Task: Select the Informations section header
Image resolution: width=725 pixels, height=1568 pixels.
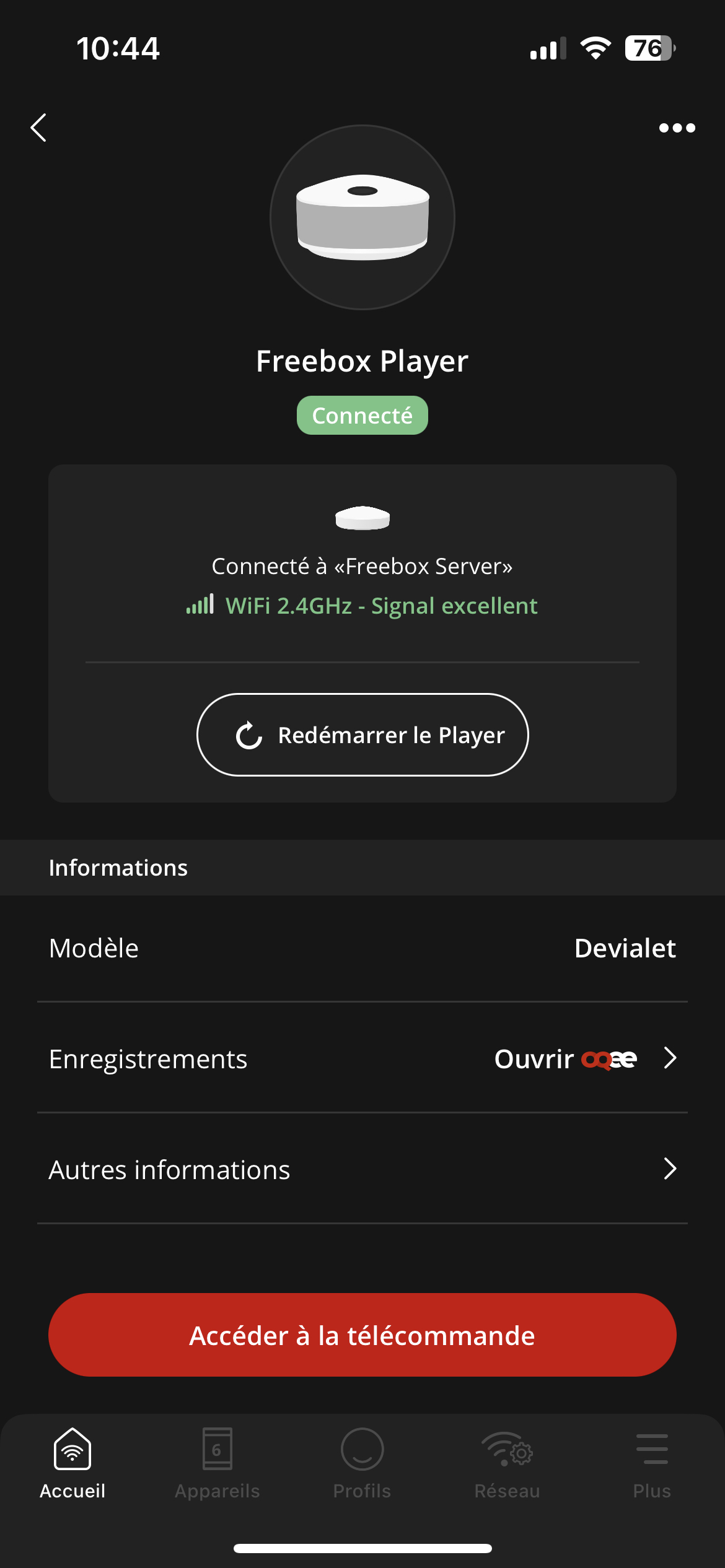Action: tap(118, 868)
